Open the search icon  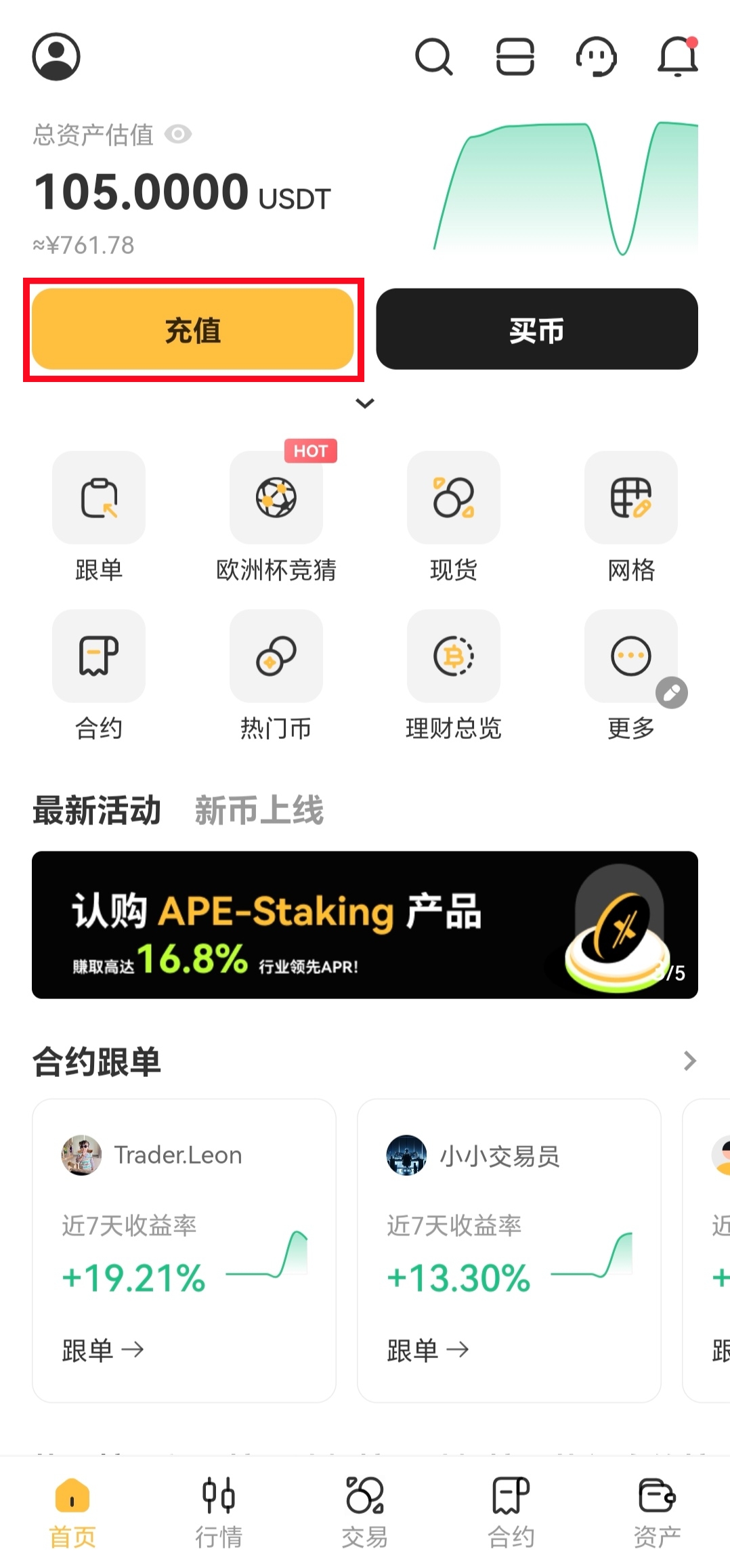tap(433, 56)
